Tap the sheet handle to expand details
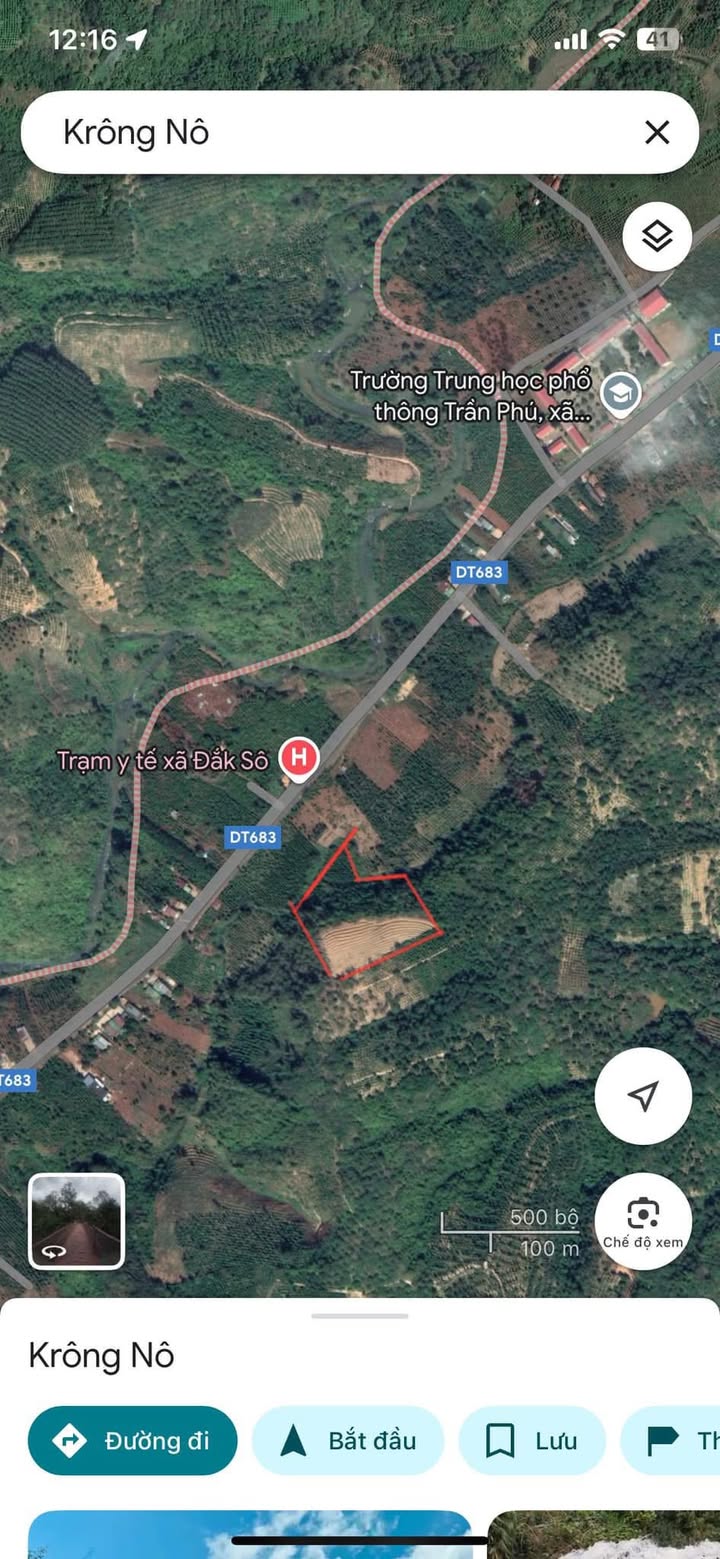The image size is (720, 1559). 360,1316
